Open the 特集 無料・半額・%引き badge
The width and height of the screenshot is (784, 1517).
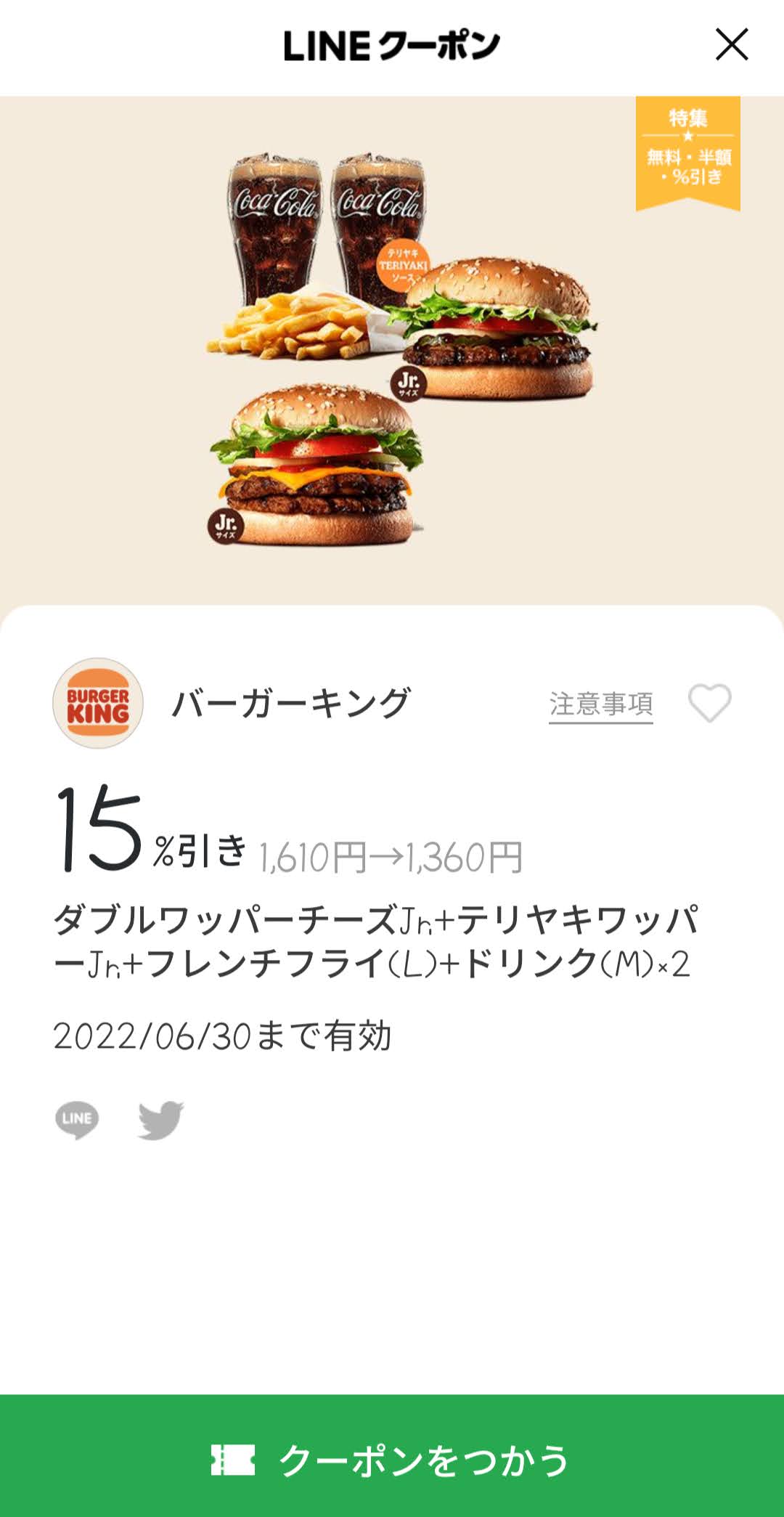click(687, 153)
